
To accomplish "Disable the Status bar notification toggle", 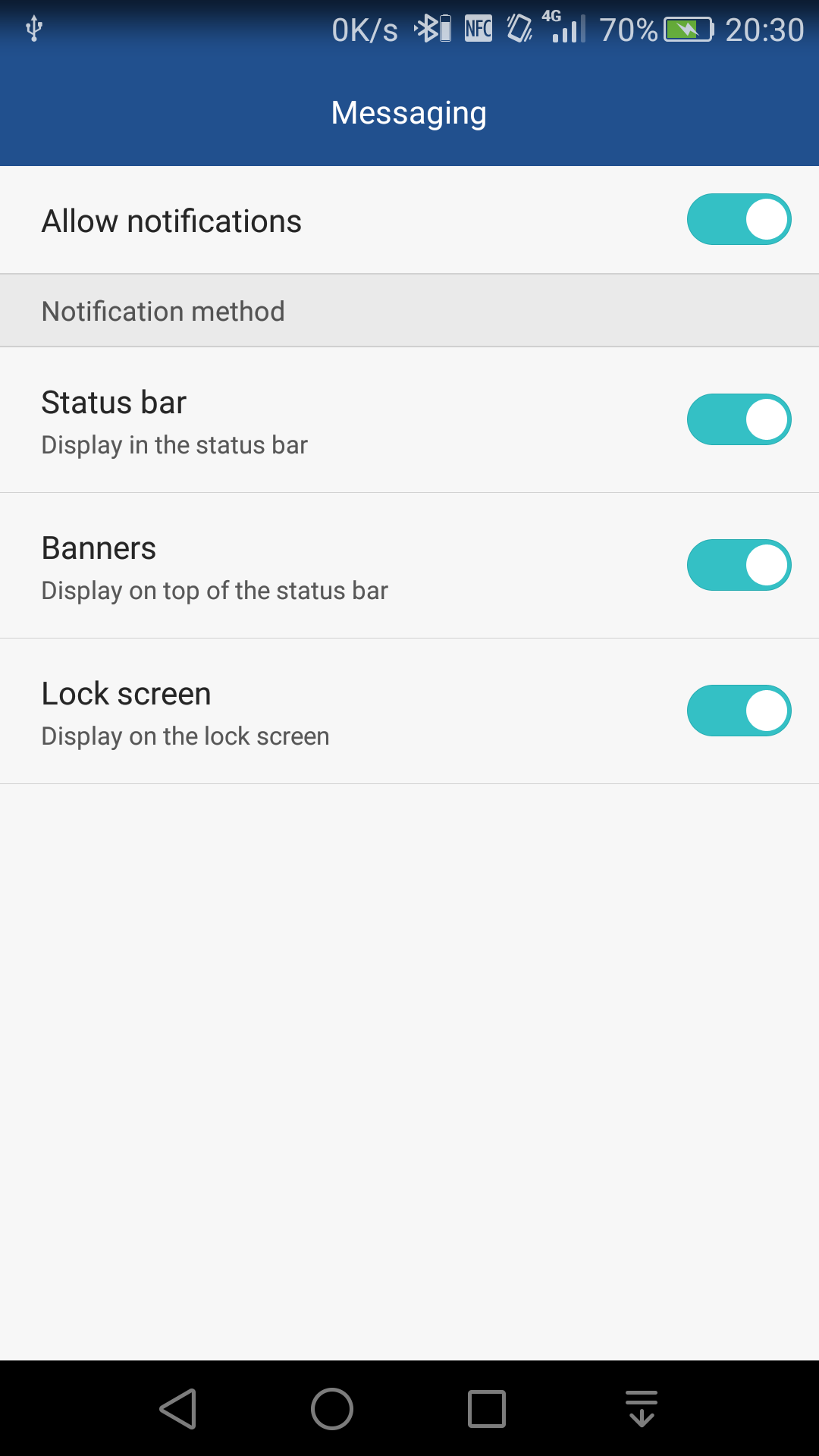I will [x=739, y=419].
